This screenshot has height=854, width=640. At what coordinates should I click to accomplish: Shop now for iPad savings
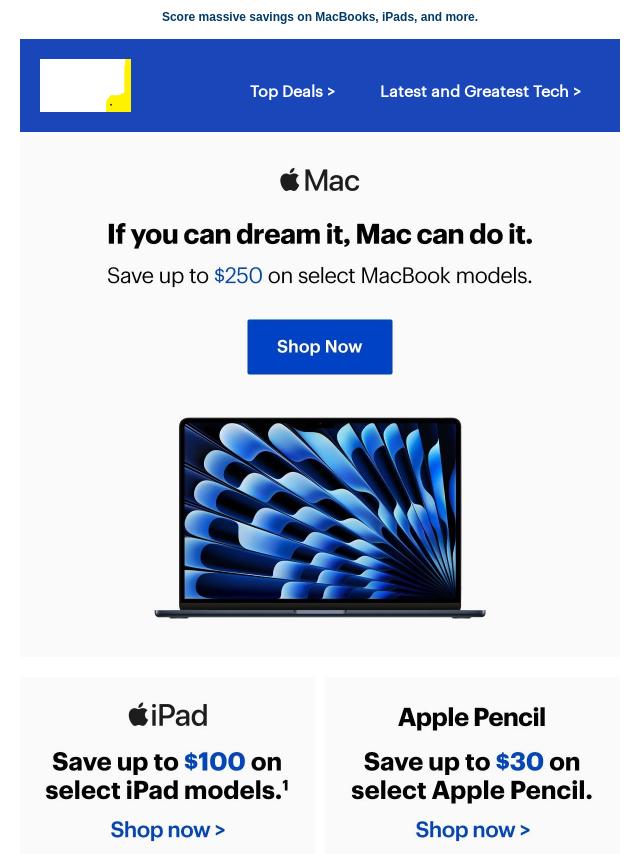click(168, 829)
